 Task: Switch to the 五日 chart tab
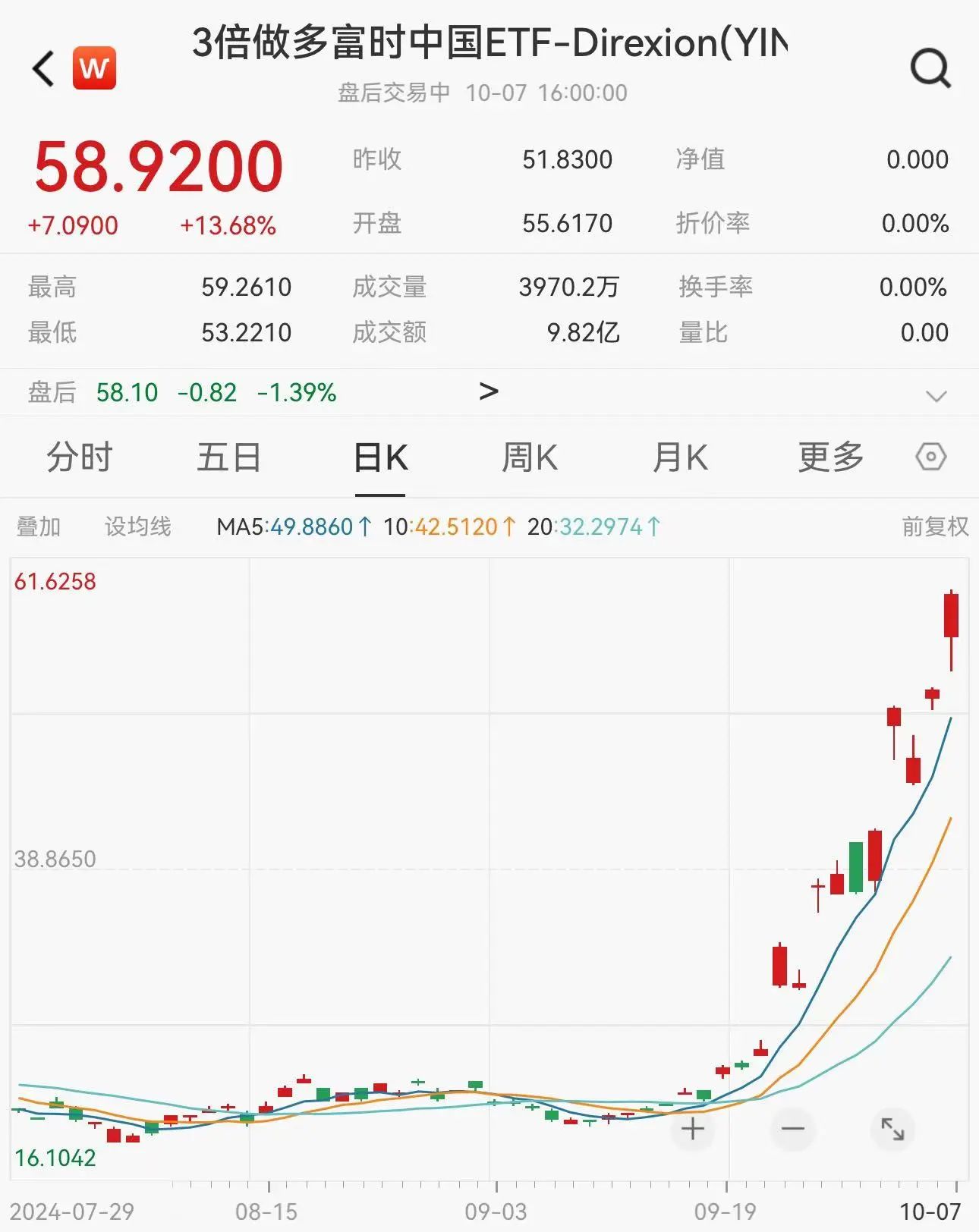[x=228, y=457]
